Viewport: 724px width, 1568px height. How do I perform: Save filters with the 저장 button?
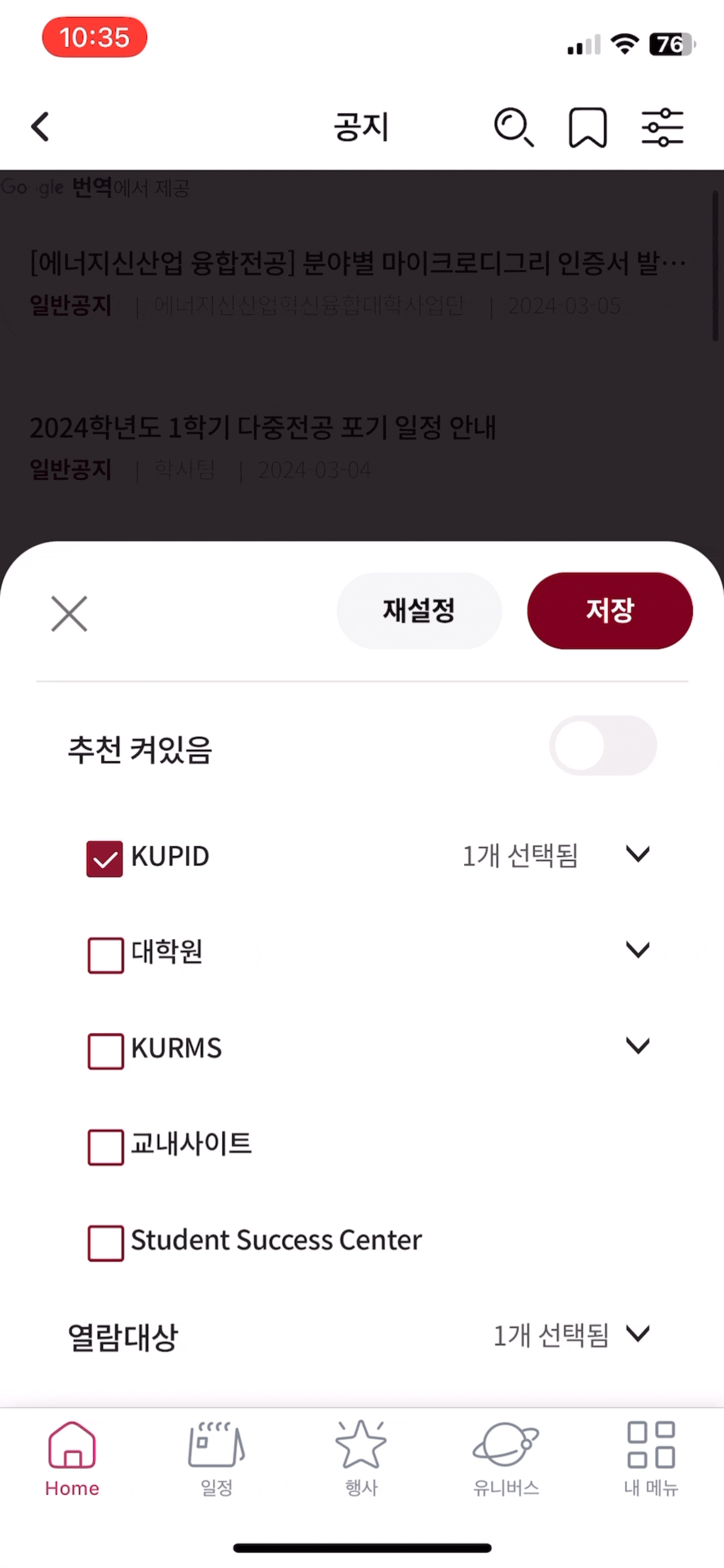(609, 610)
